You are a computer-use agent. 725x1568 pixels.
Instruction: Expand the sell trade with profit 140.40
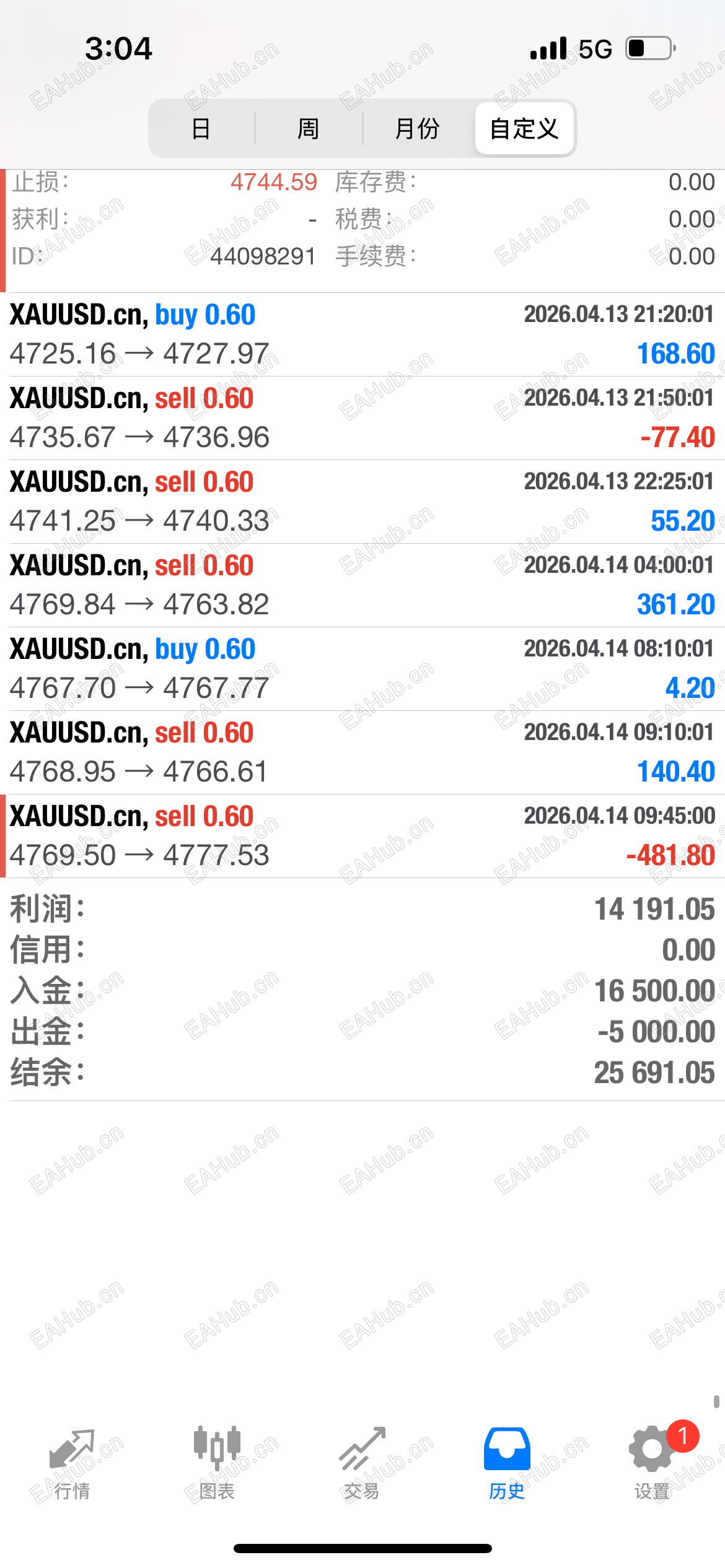click(362, 752)
